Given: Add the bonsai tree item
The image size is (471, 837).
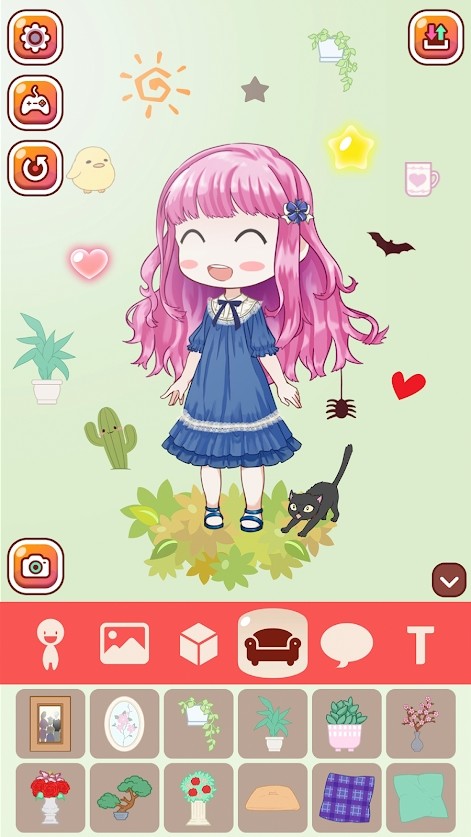Looking at the screenshot, I should click(124, 797).
